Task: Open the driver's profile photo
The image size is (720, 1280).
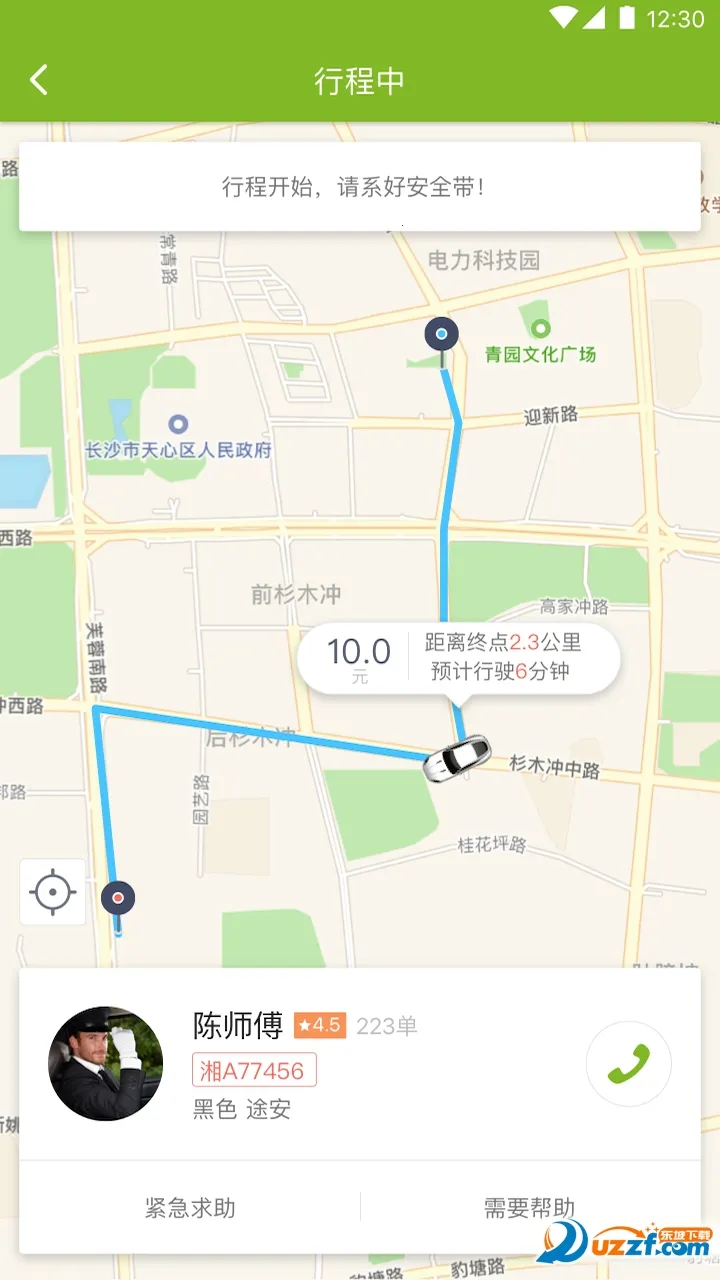Action: [106, 1063]
